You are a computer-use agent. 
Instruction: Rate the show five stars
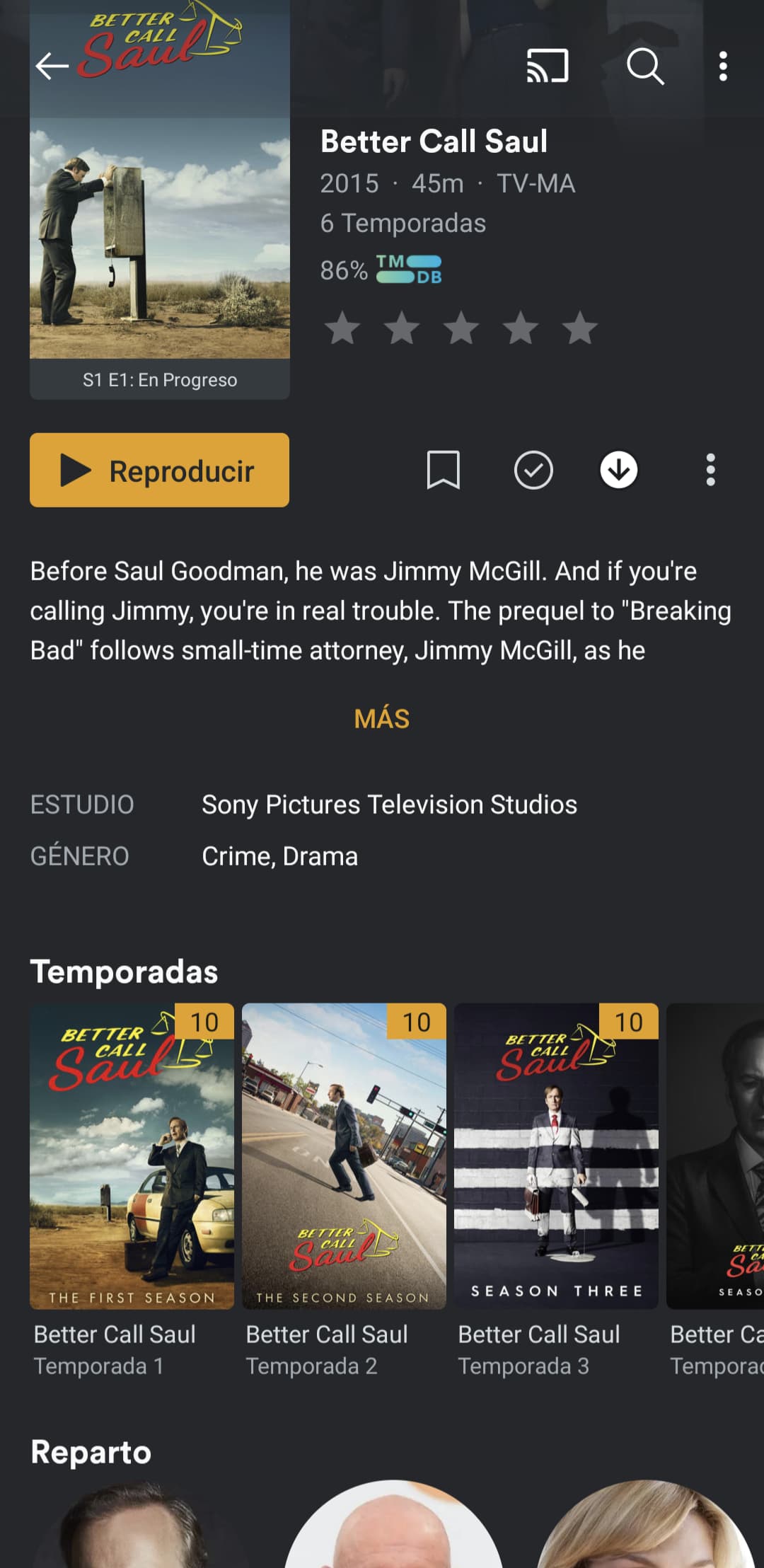click(x=580, y=328)
